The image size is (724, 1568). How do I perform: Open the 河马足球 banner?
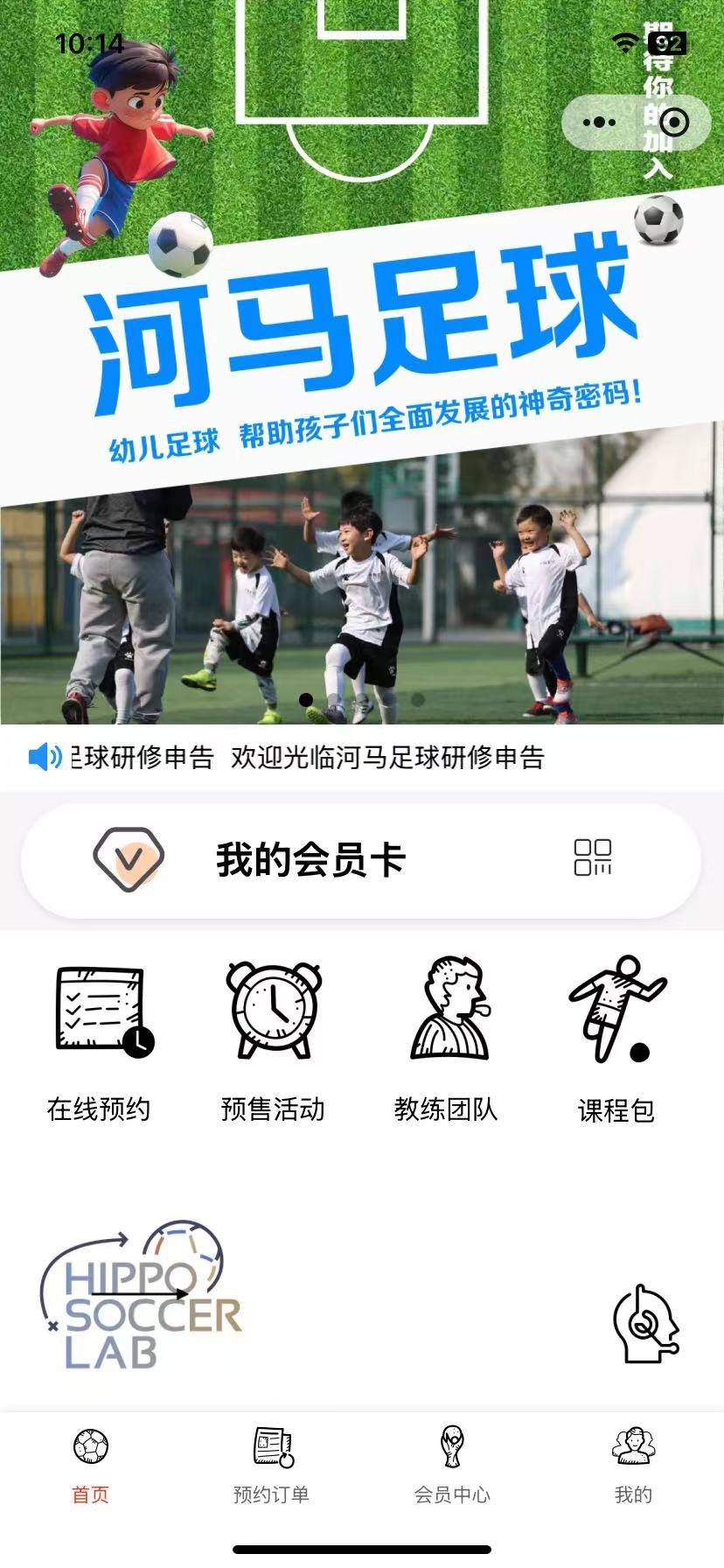coord(362,362)
